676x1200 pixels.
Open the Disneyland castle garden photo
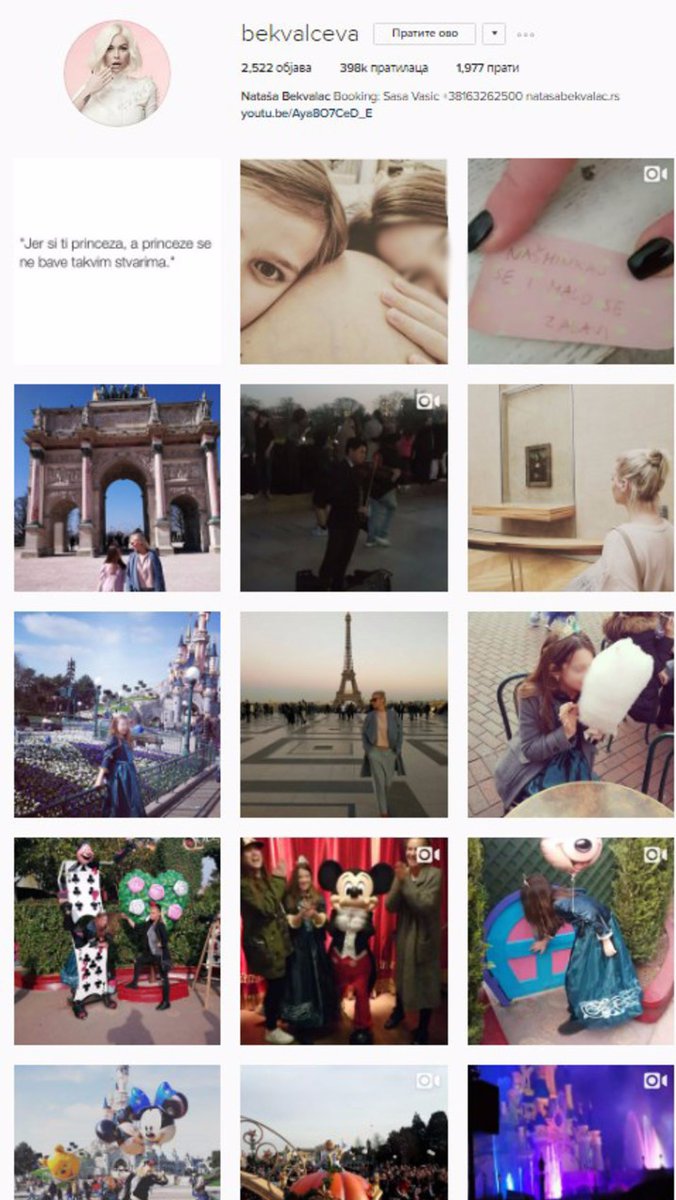coord(117,715)
